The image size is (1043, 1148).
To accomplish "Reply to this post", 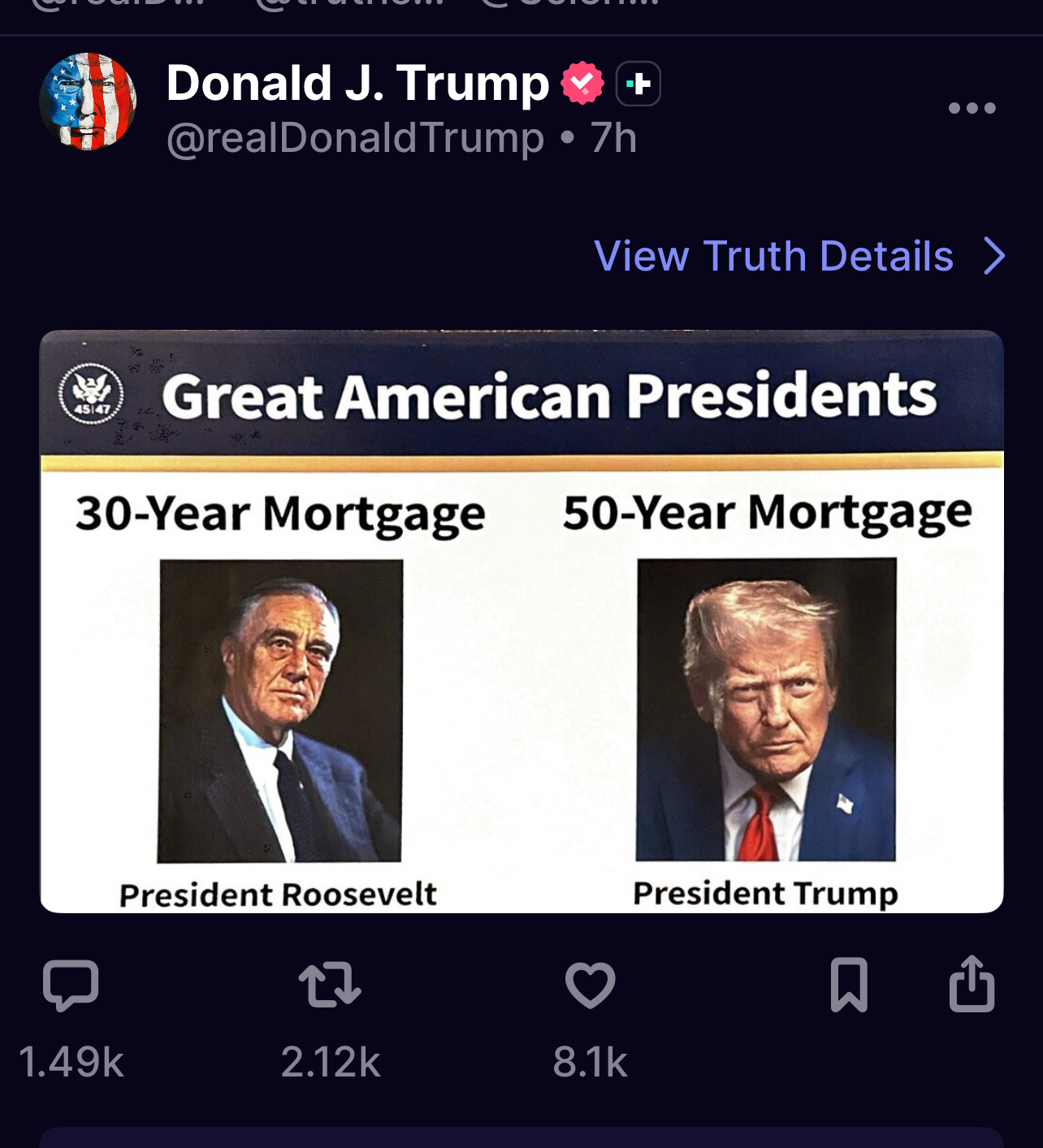I will pyautogui.click(x=71, y=985).
